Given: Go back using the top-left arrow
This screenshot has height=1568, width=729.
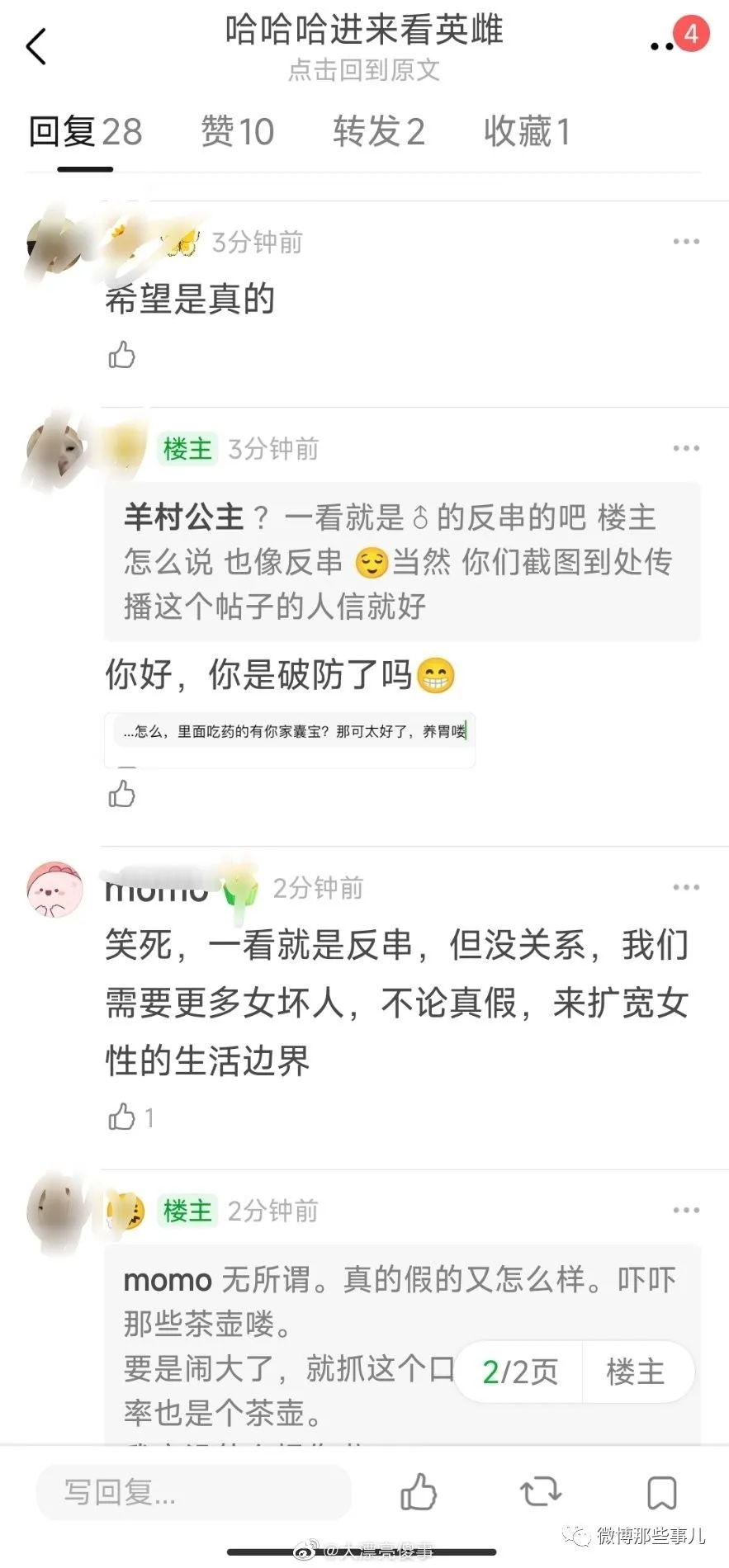Looking at the screenshot, I should point(36,46).
